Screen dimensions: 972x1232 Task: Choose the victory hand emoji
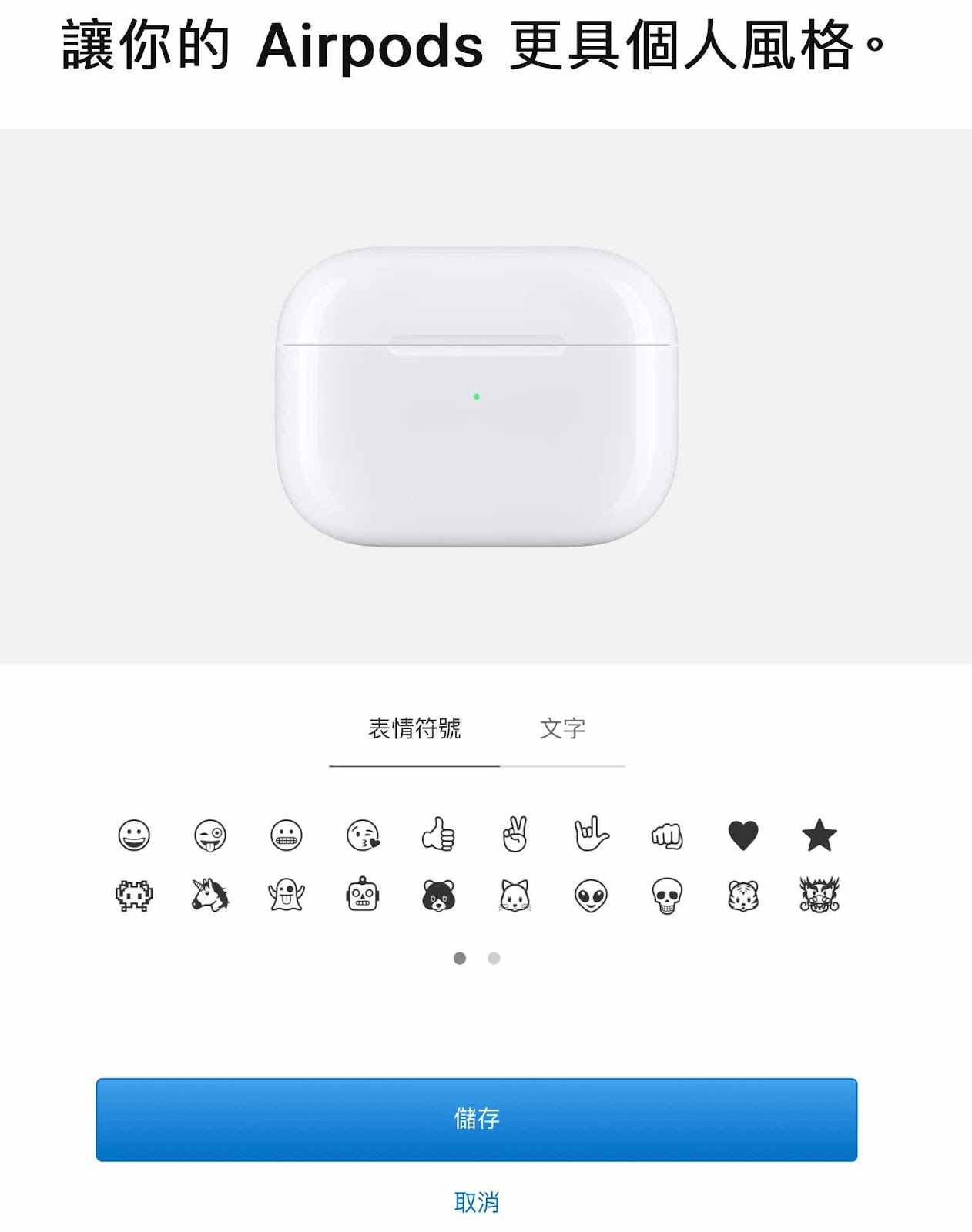(514, 835)
